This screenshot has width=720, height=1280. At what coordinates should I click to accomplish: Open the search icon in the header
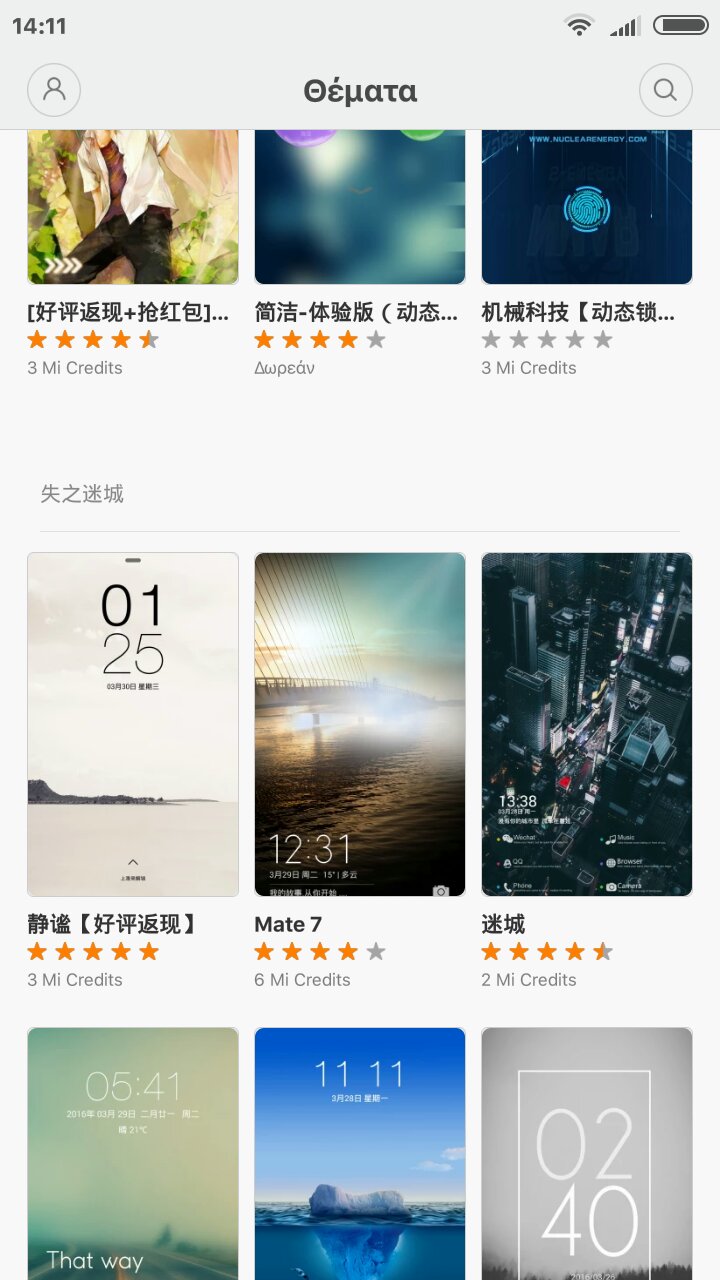click(x=665, y=90)
